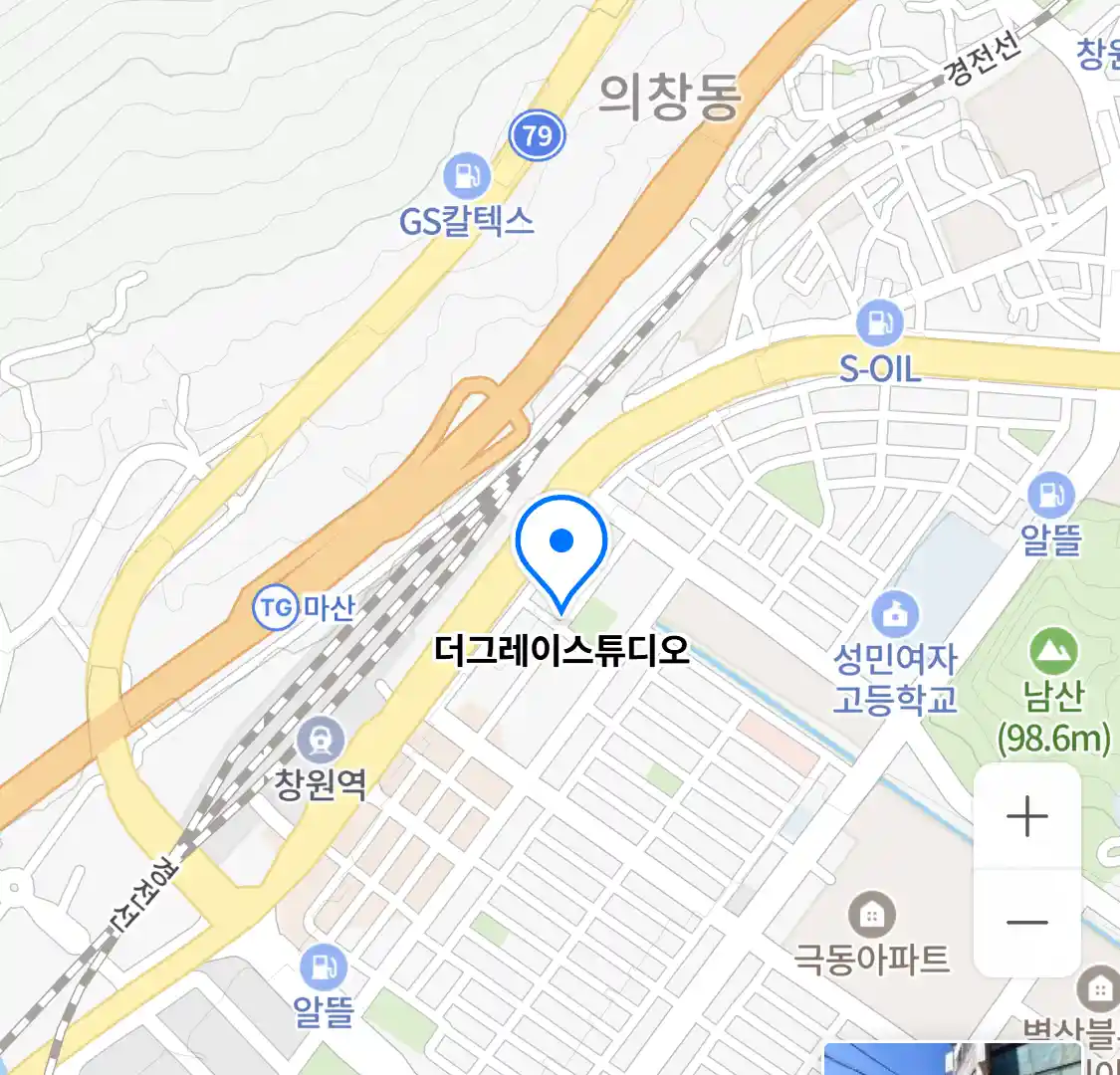
Task: Select the 창원역 station marker
Action: pos(322,740)
